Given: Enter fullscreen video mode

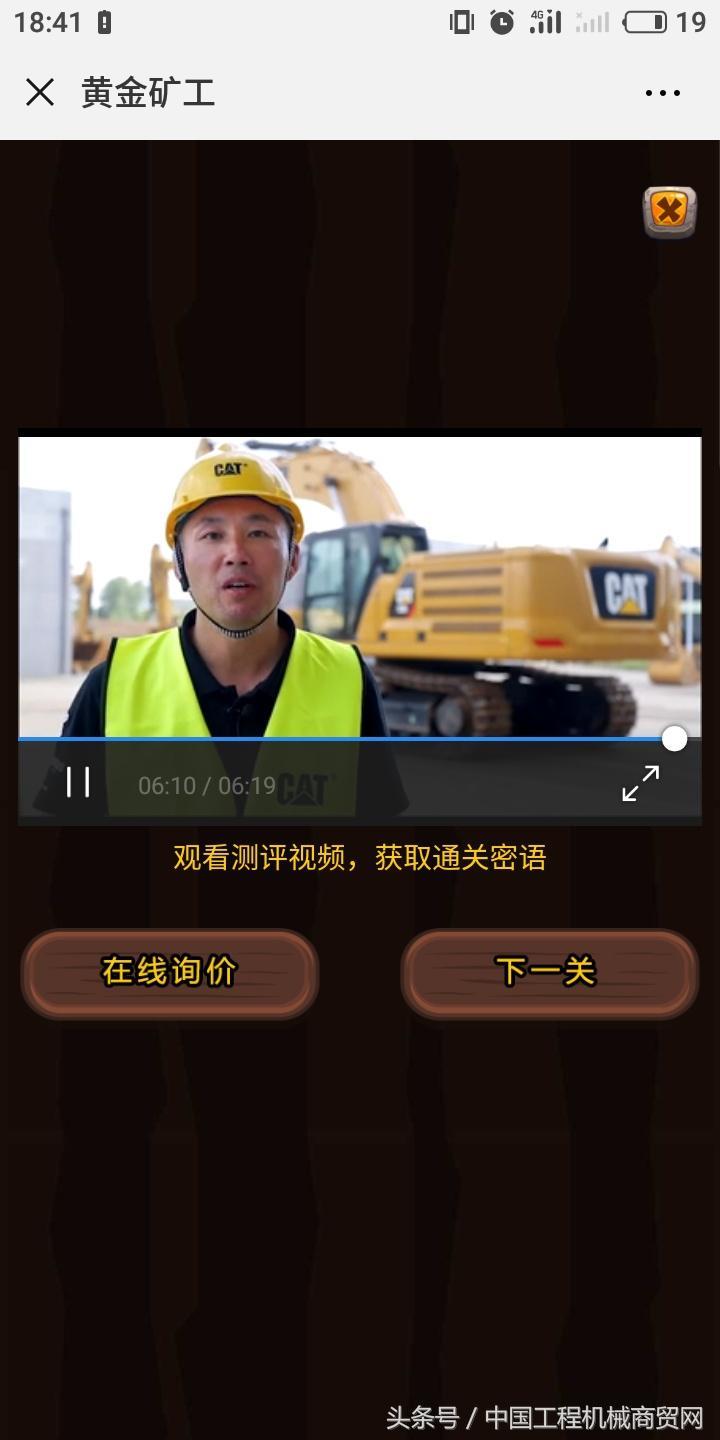Looking at the screenshot, I should pos(640,783).
